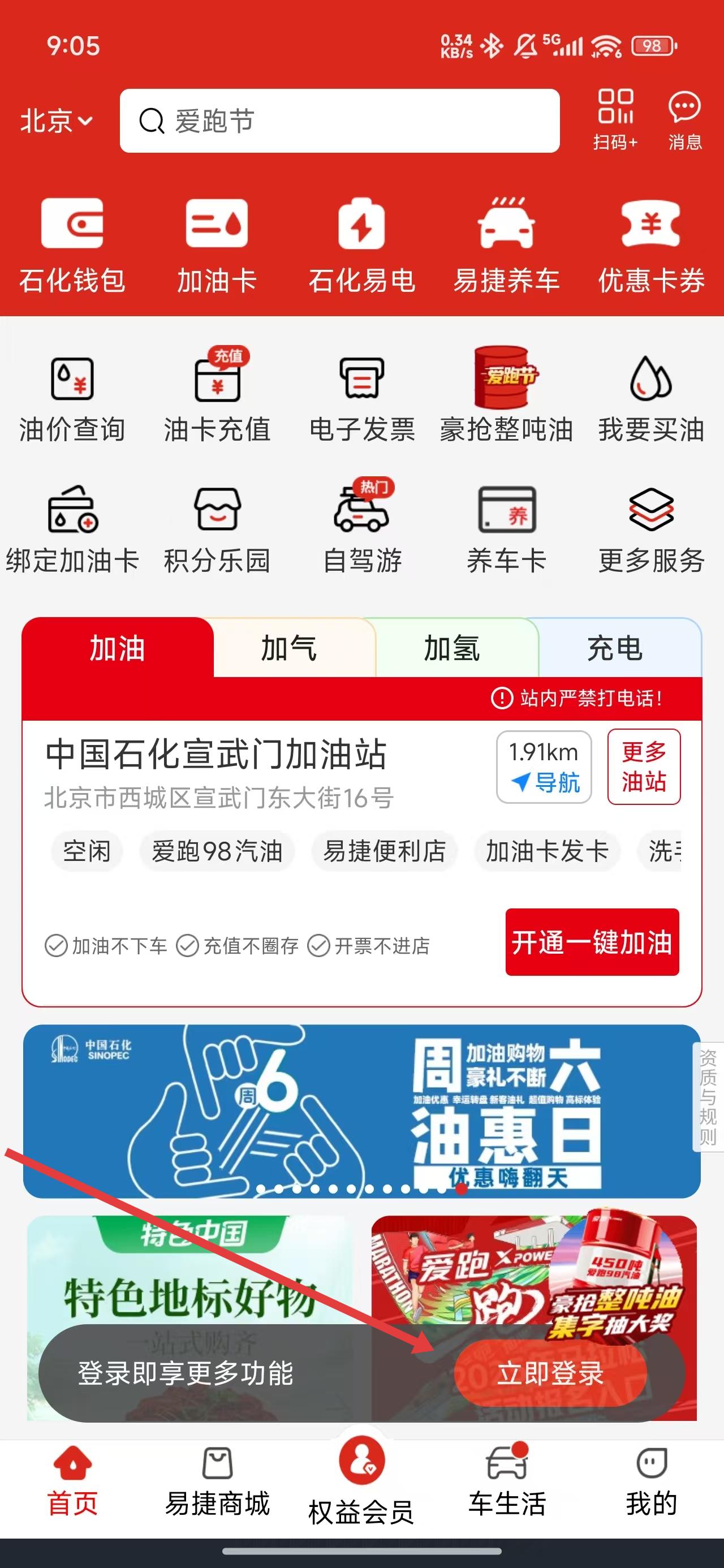Screen dimensions: 724x1568
Task: Open 扫码+ scanner
Action: pyautogui.click(x=615, y=119)
